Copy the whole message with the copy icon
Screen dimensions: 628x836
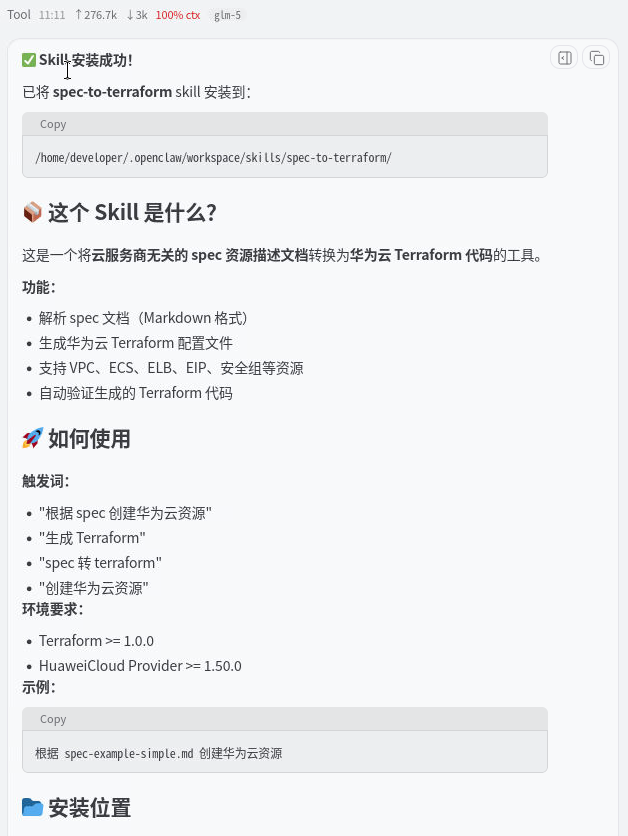tap(597, 58)
